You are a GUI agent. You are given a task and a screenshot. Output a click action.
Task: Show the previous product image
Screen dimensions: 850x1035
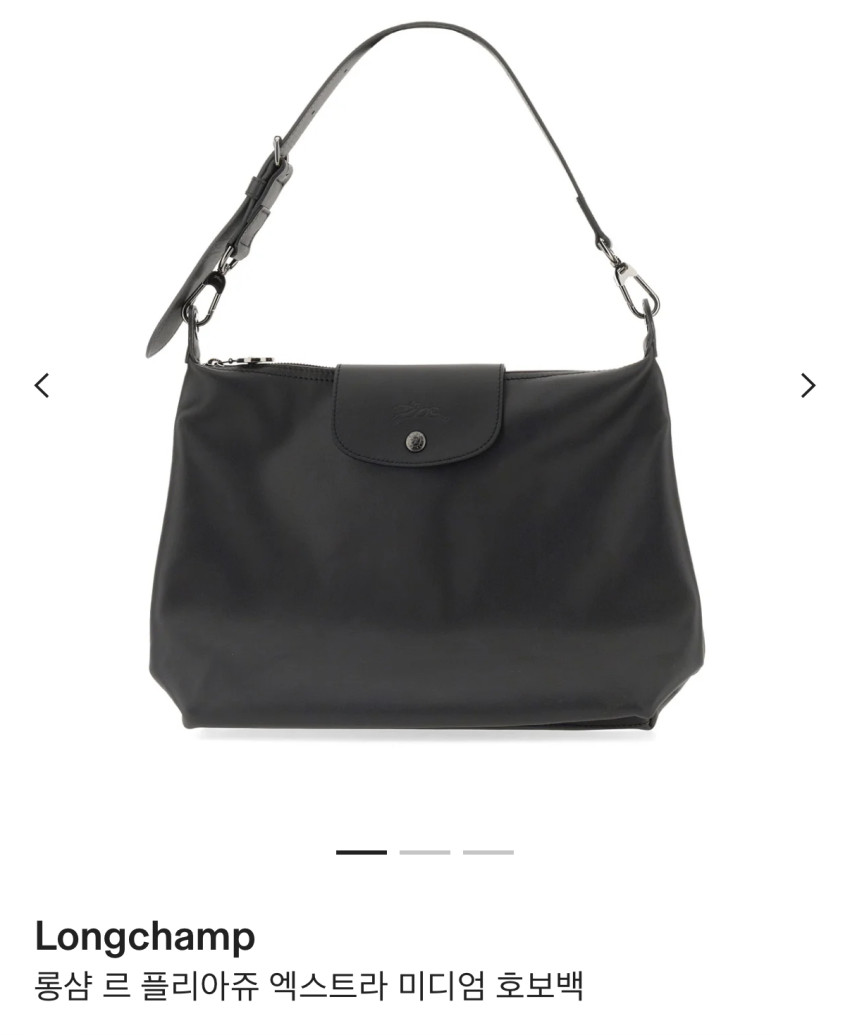tap(42, 385)
